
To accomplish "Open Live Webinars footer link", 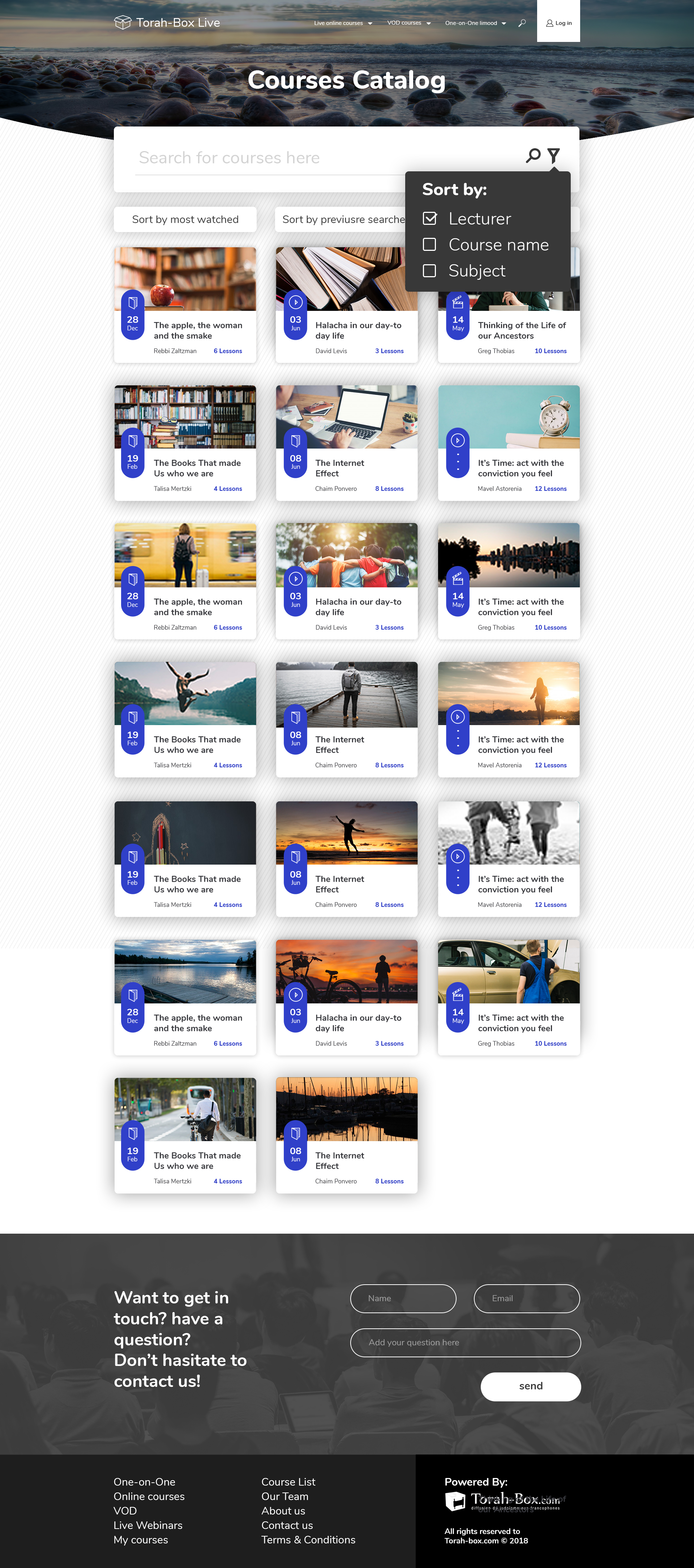I will point(148,1525).
